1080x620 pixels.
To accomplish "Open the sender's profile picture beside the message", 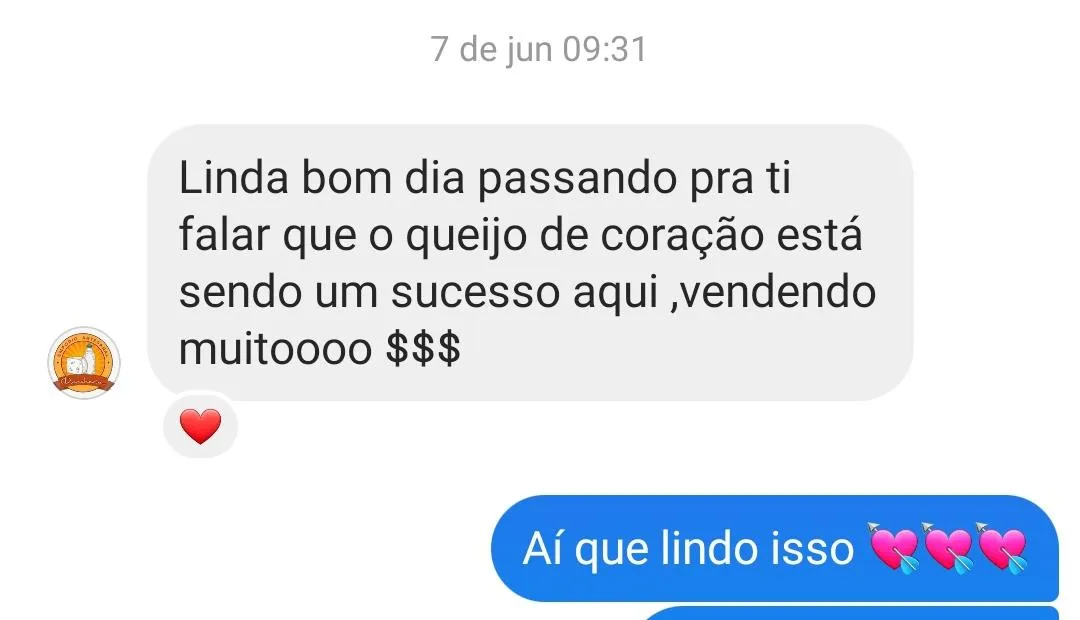I will coord(84,363).
